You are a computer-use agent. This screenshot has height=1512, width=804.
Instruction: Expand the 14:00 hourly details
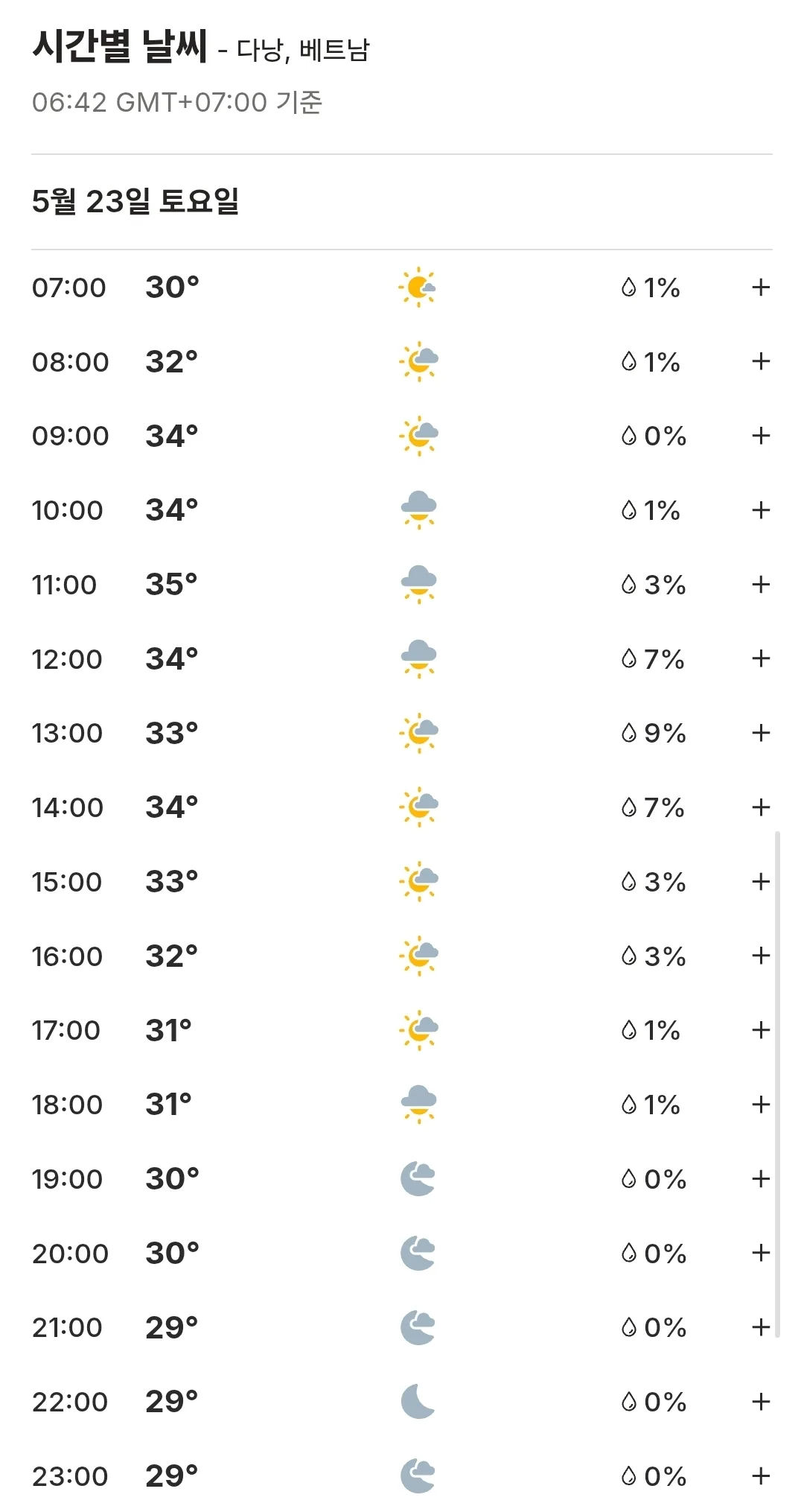tap(760, 807)
